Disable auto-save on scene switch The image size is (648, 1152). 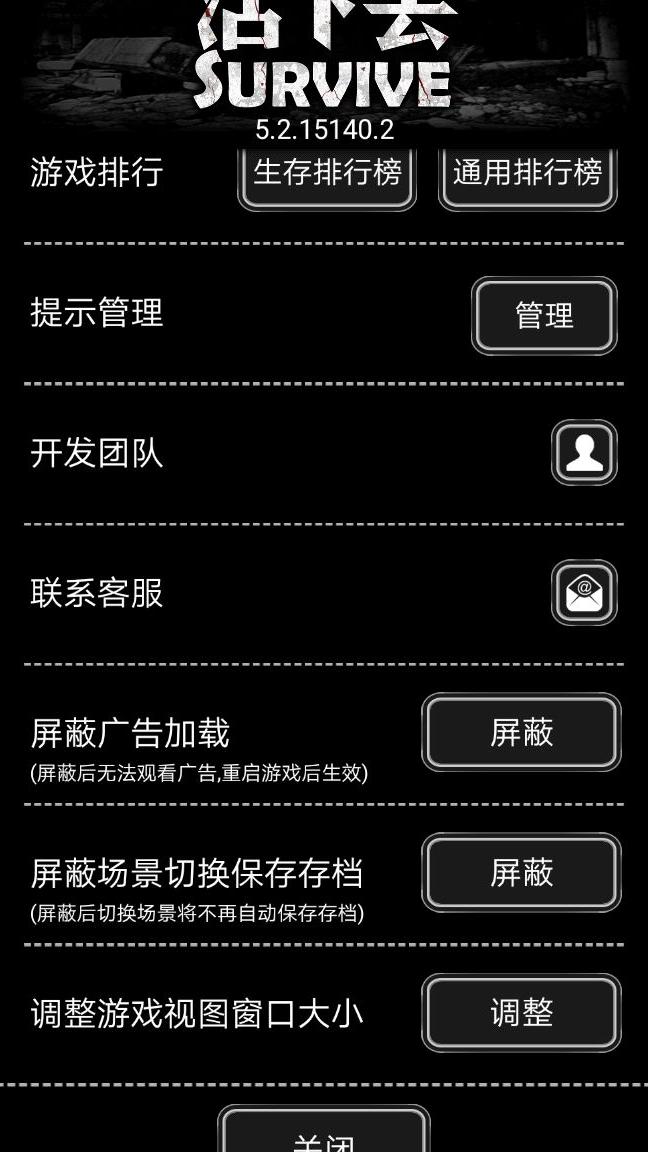pyautogui.click(x=521, y=873)
